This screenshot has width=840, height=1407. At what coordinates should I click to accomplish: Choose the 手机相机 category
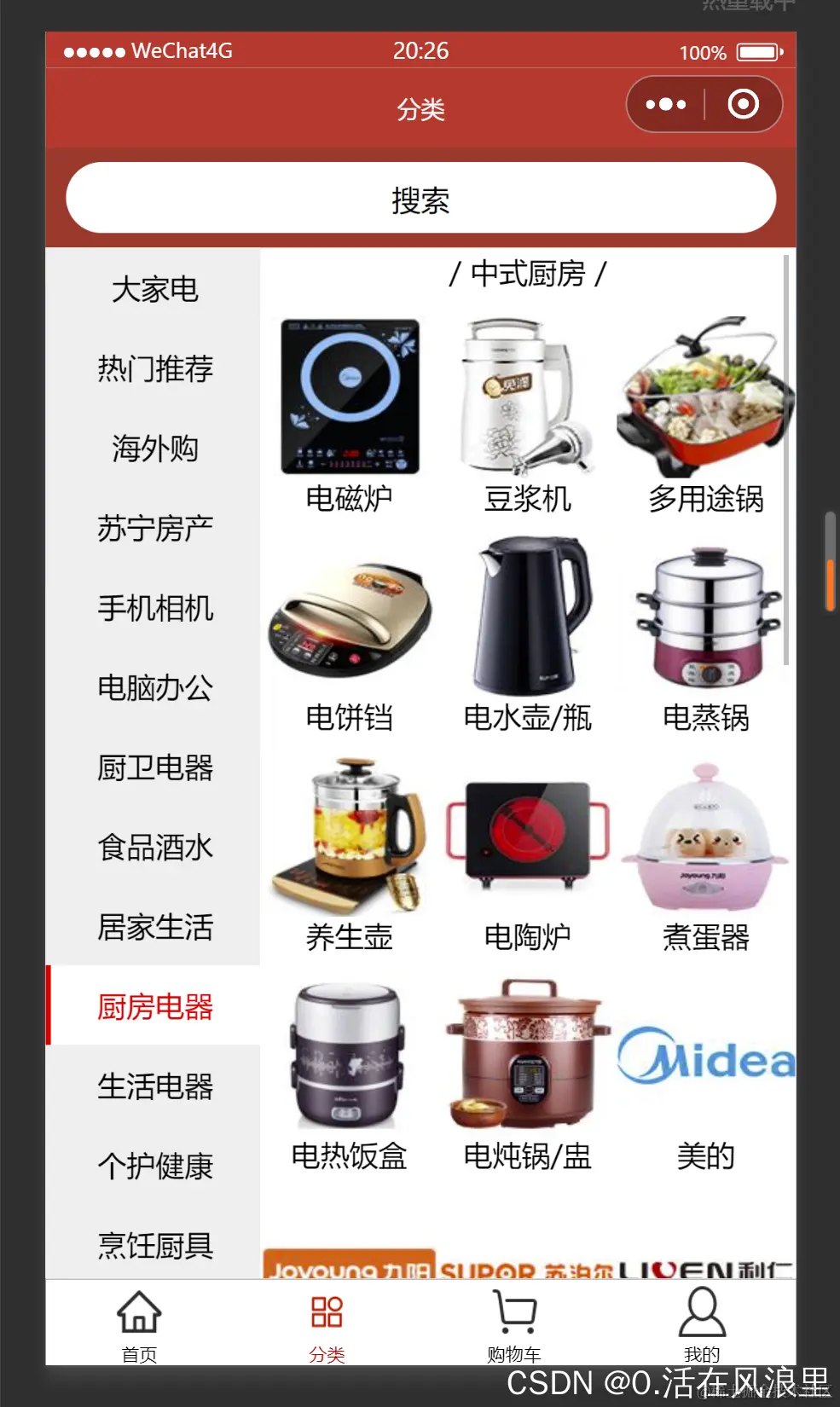(x=154, y=608)
